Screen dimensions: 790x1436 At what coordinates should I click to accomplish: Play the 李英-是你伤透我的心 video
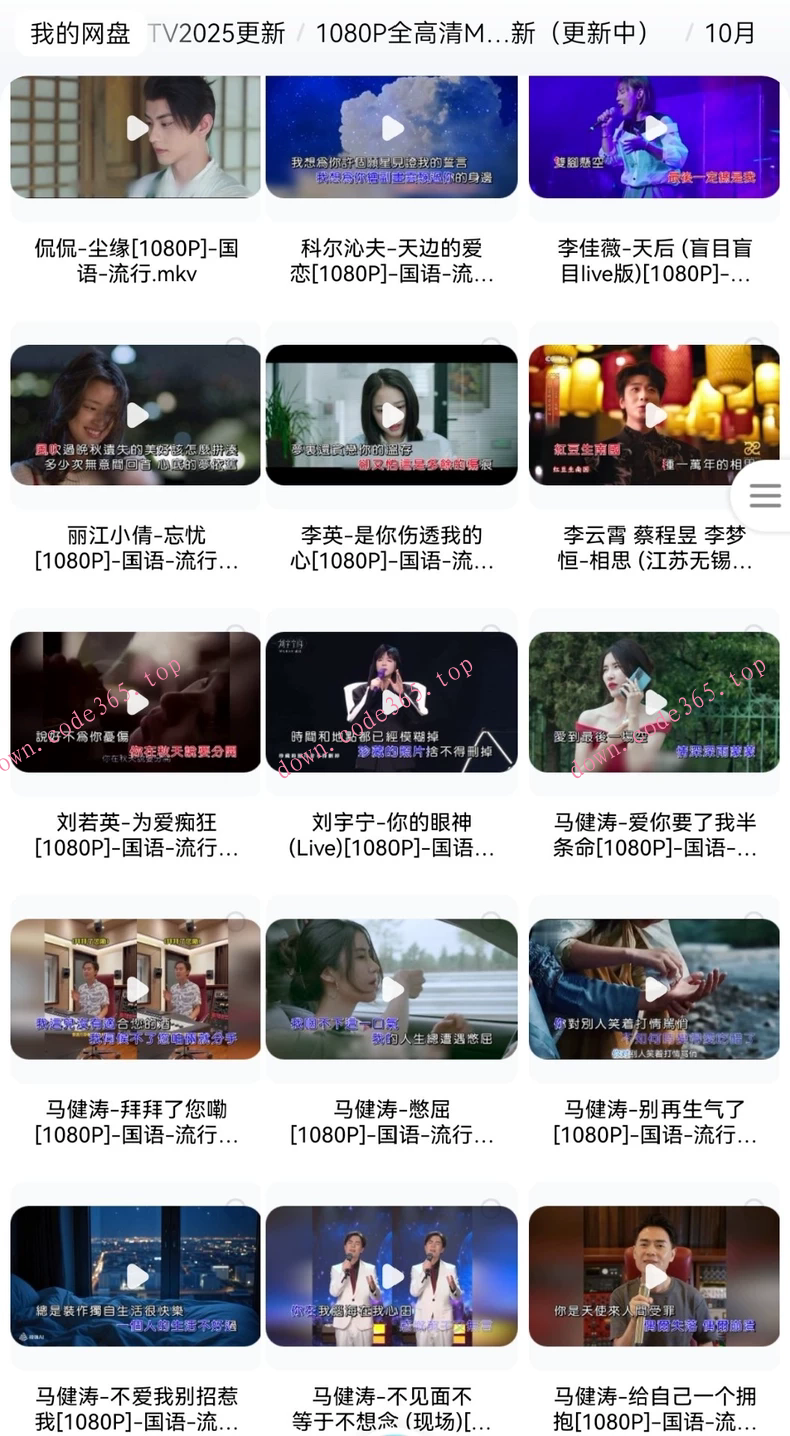(x=392, y=416)
